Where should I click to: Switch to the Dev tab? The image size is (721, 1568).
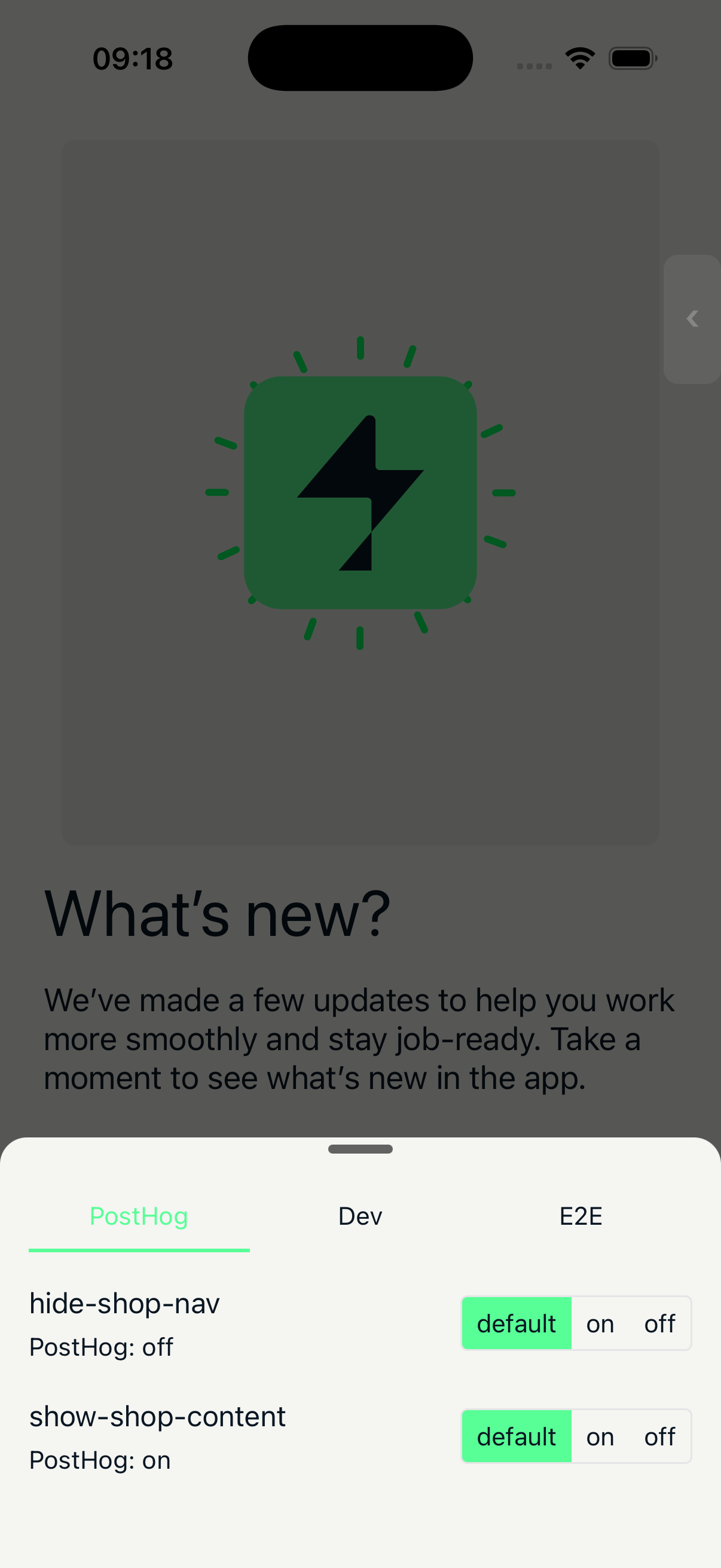click(x=360, y=1216)
